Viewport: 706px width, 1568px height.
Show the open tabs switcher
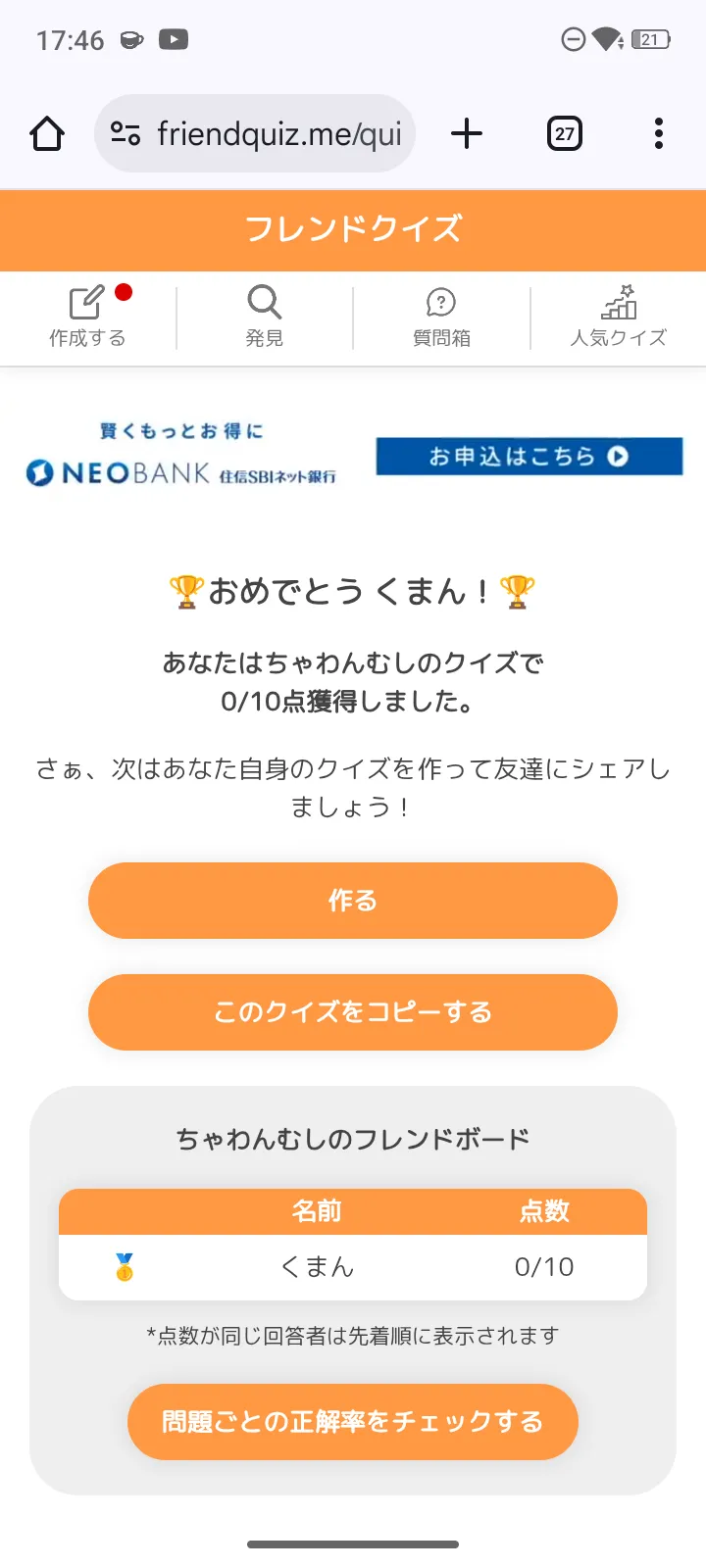point(565,133)
